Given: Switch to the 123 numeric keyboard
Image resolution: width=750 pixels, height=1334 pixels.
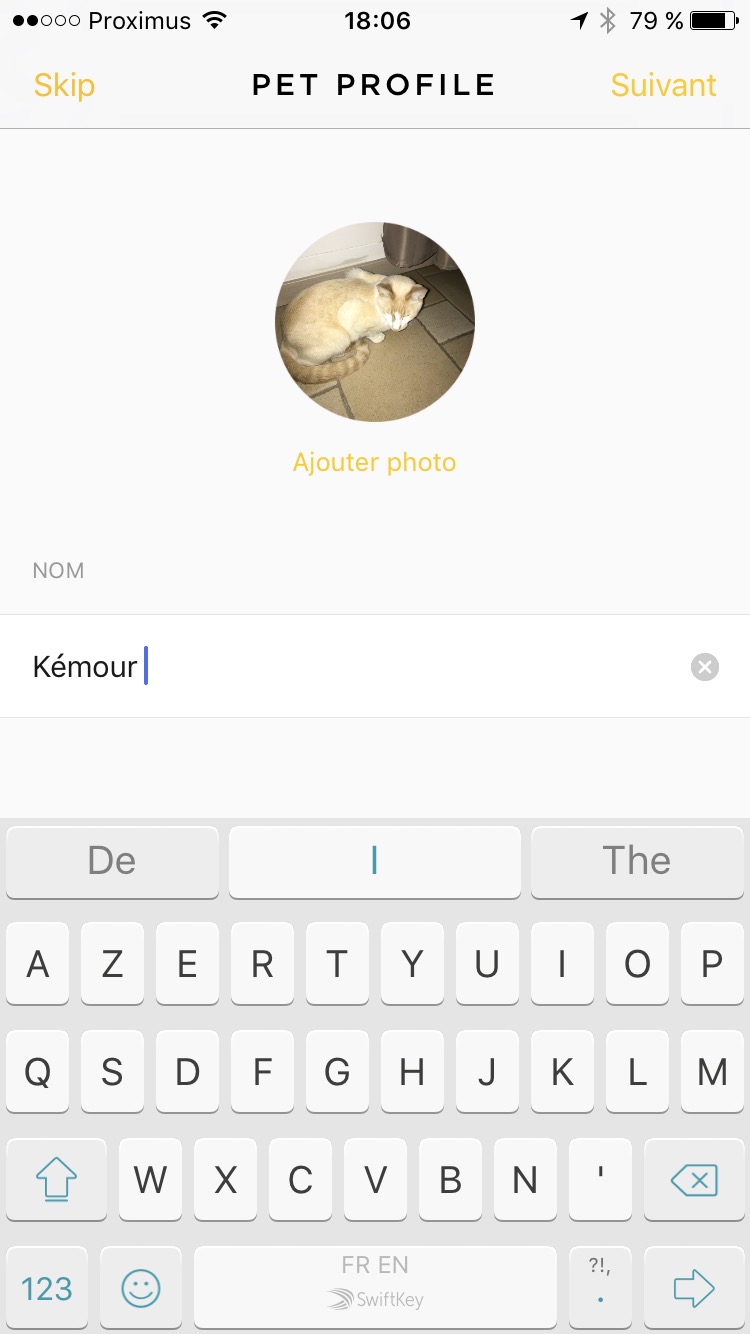Looking at the screenshot, I should [x=47, y=1288].
